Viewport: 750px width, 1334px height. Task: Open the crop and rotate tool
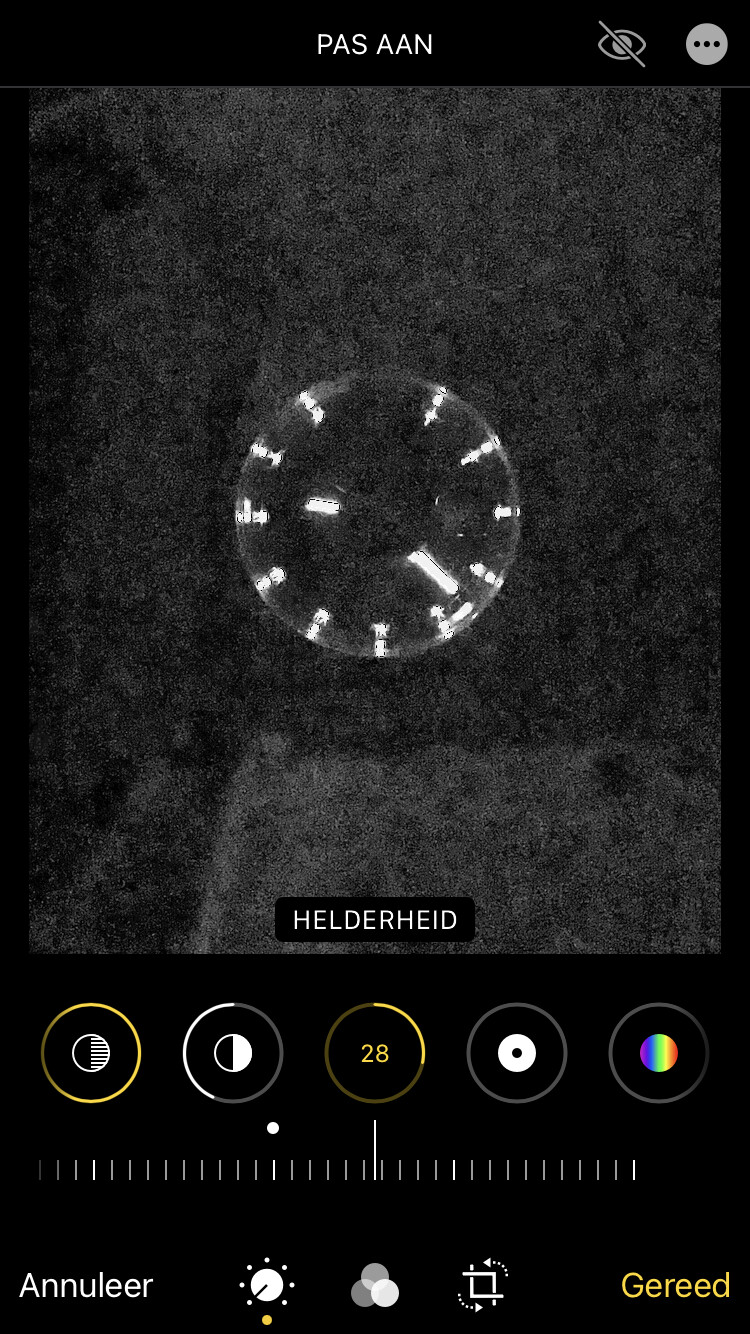click(x=483, y=1285)
